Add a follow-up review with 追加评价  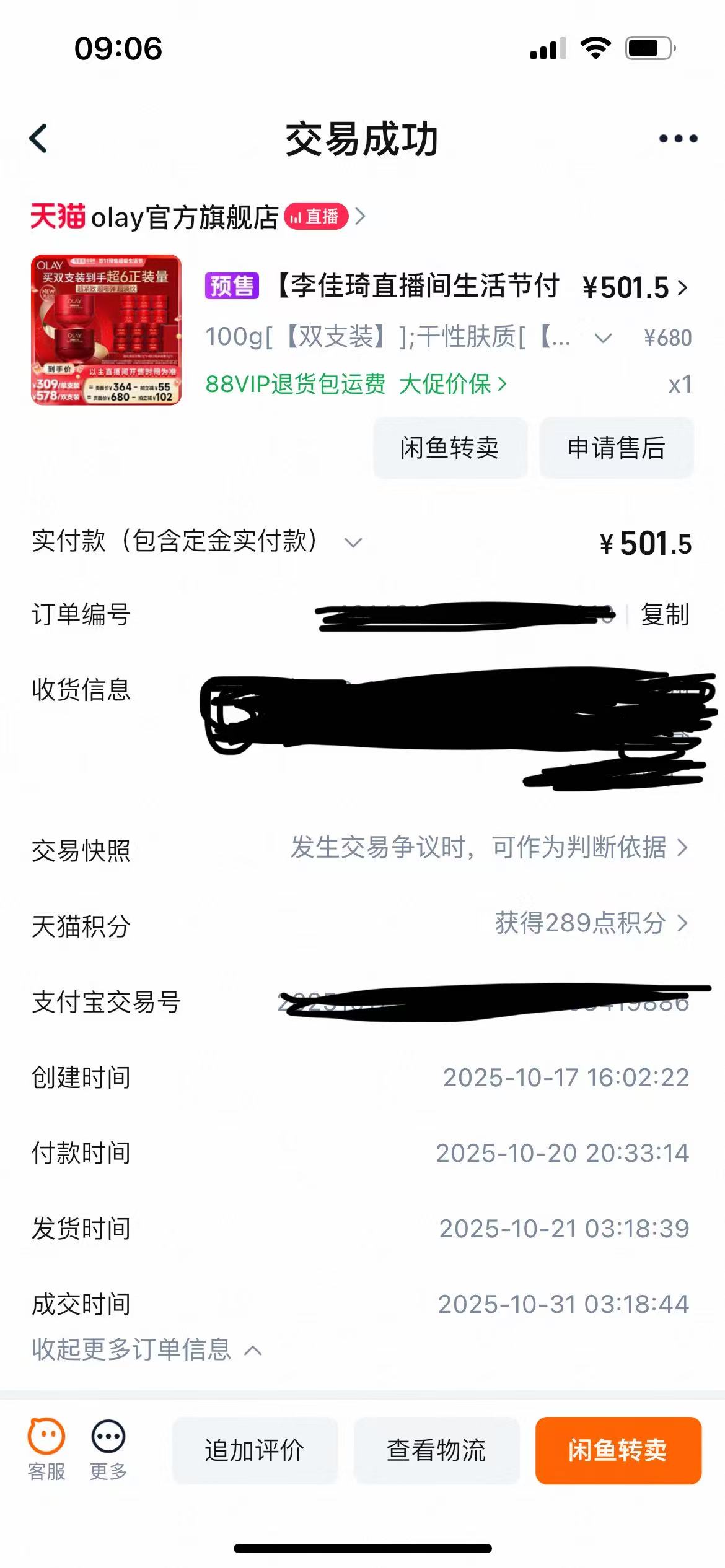click(x=255, y=1450)
